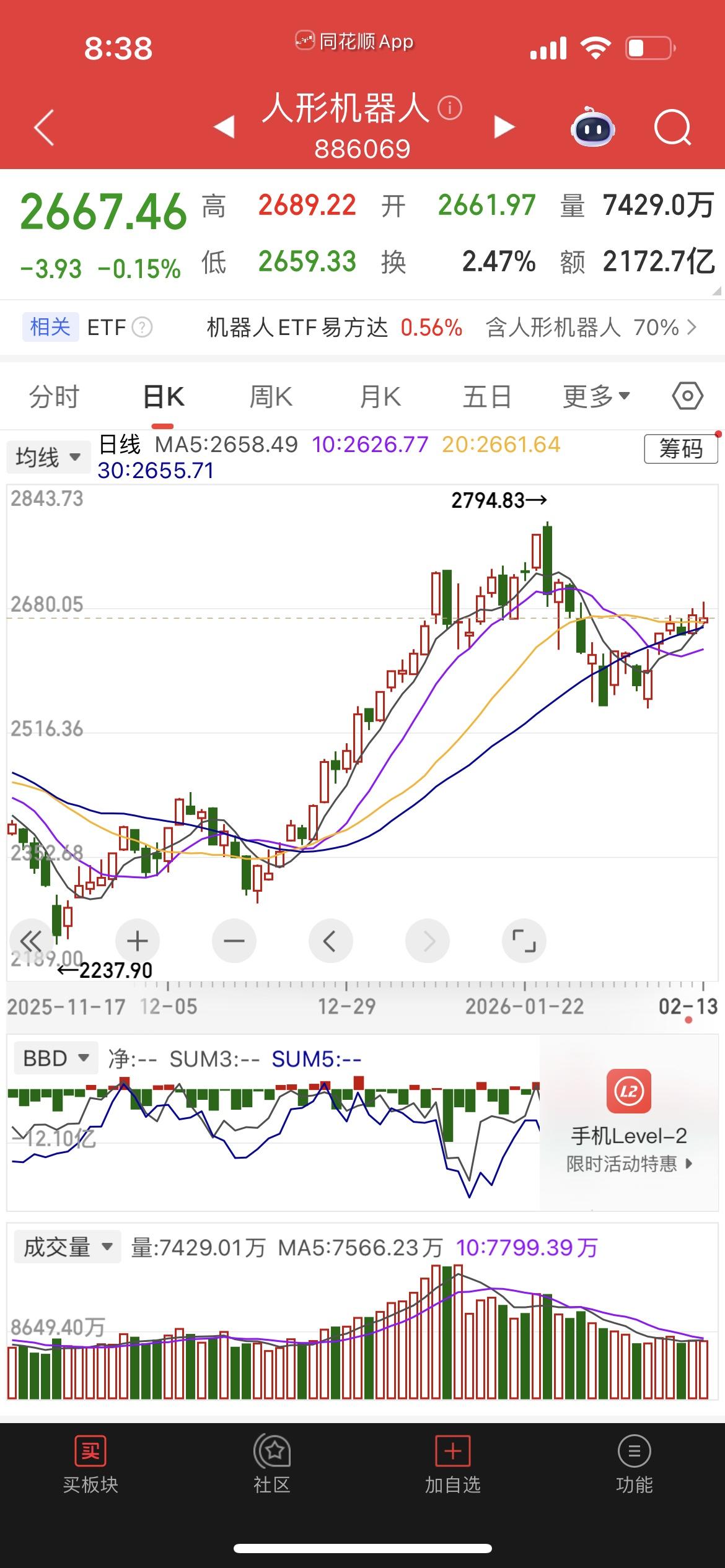
Task: Expand chart to fullscreen view
Action: click(x=524, y=941)
